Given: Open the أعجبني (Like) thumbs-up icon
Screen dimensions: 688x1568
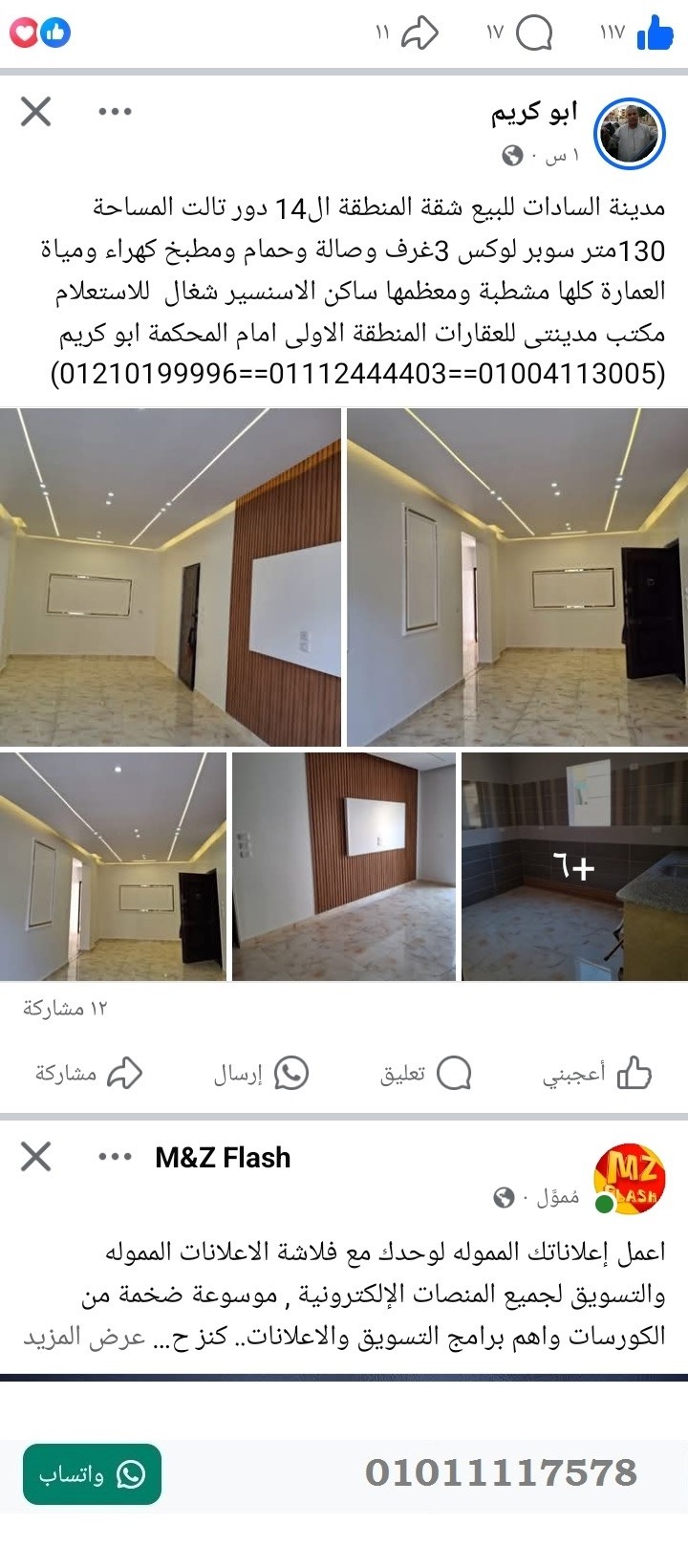Looking at the screenshot, I should (634, 1073).
